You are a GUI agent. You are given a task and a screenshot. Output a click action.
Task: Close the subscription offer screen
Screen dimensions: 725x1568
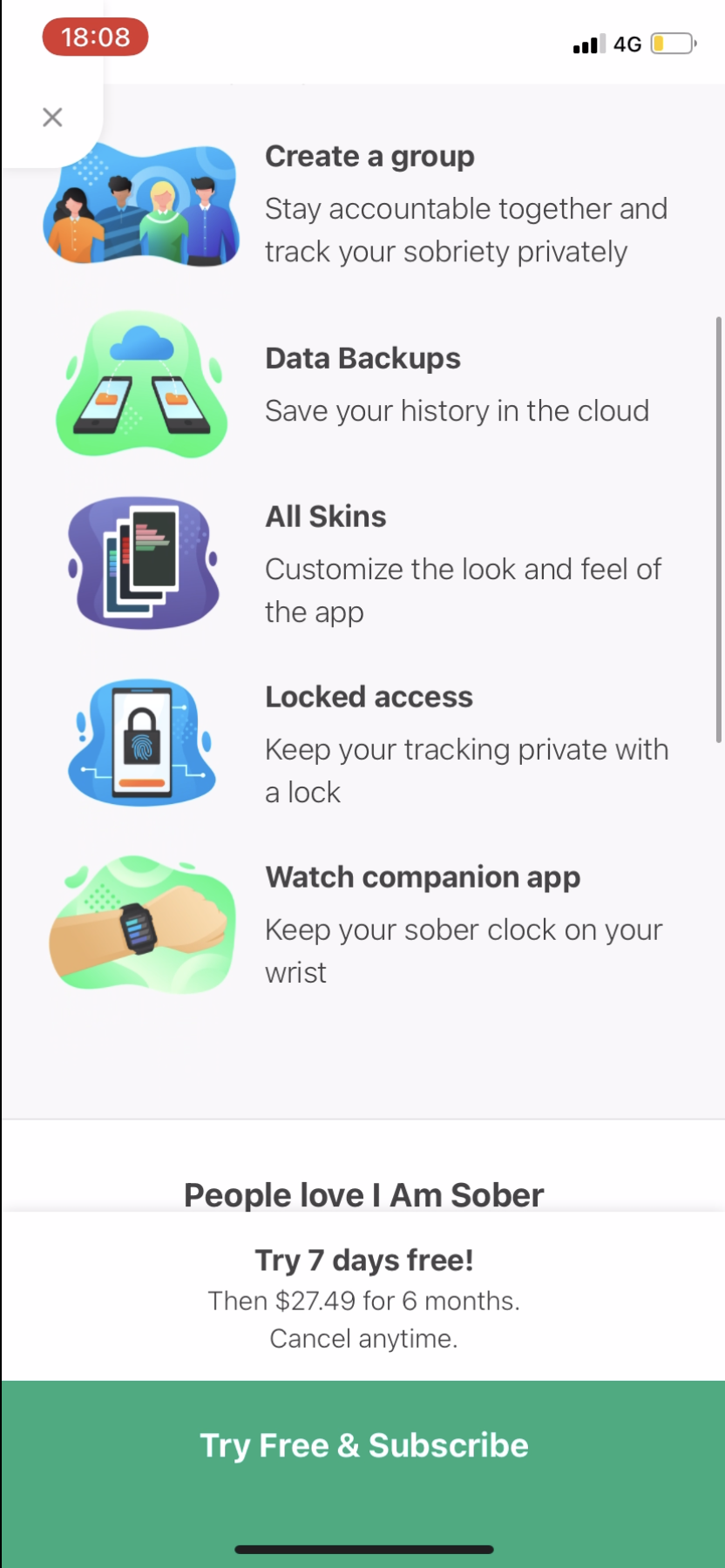click(x=52, y=117)
